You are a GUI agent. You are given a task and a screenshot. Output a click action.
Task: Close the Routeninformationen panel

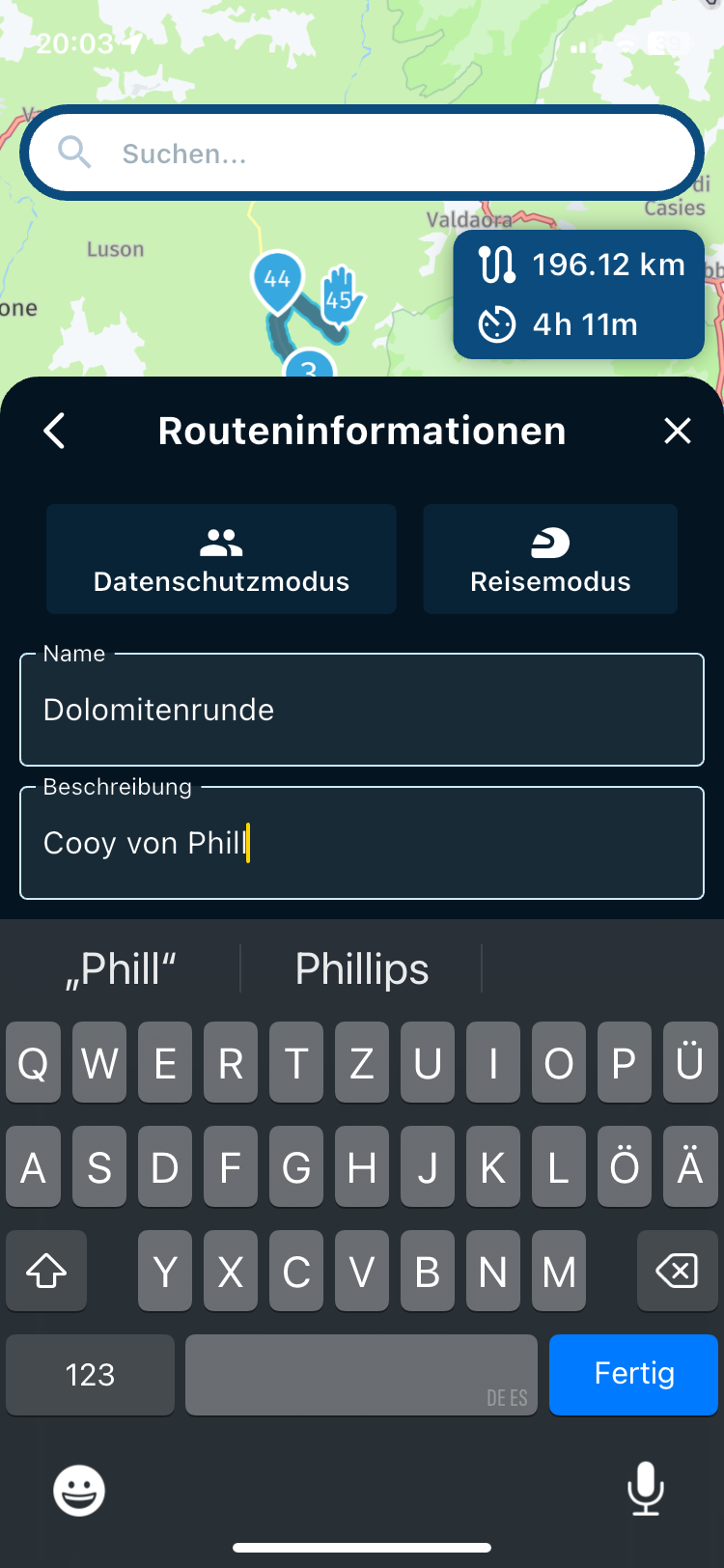678,431
